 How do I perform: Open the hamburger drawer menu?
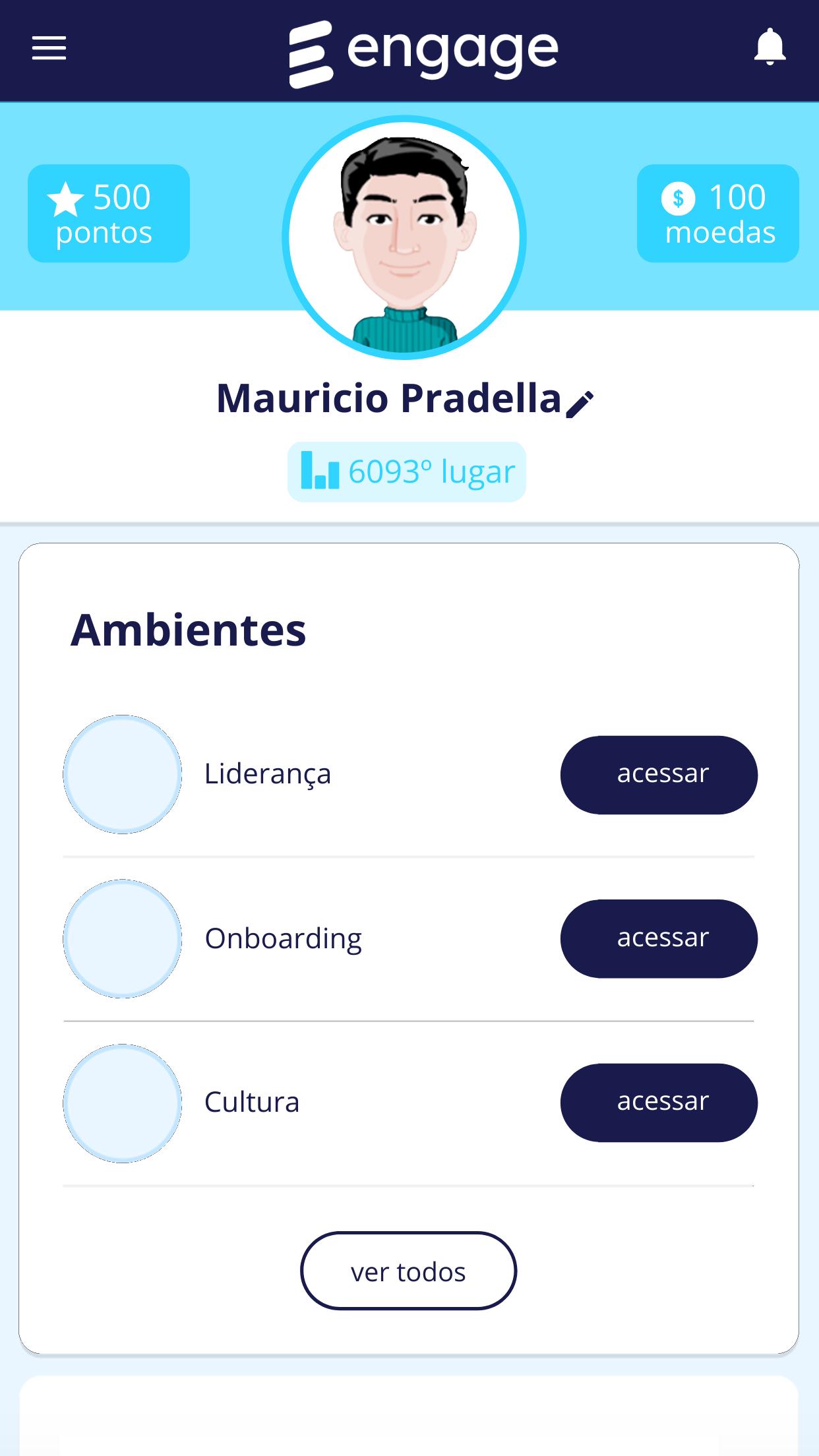49,48
